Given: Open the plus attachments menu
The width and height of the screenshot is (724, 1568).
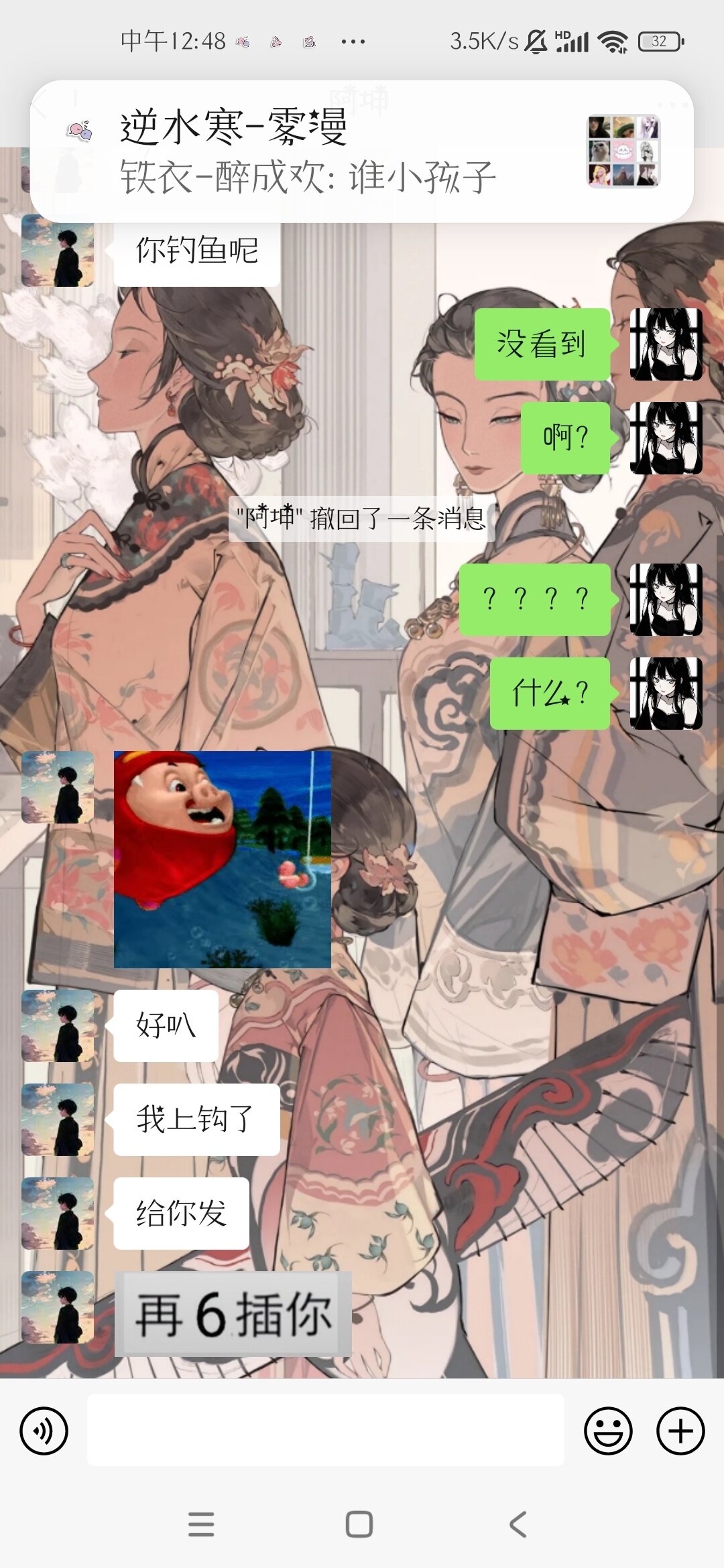Looking at the screenshot, I should tap(680, 1431).
